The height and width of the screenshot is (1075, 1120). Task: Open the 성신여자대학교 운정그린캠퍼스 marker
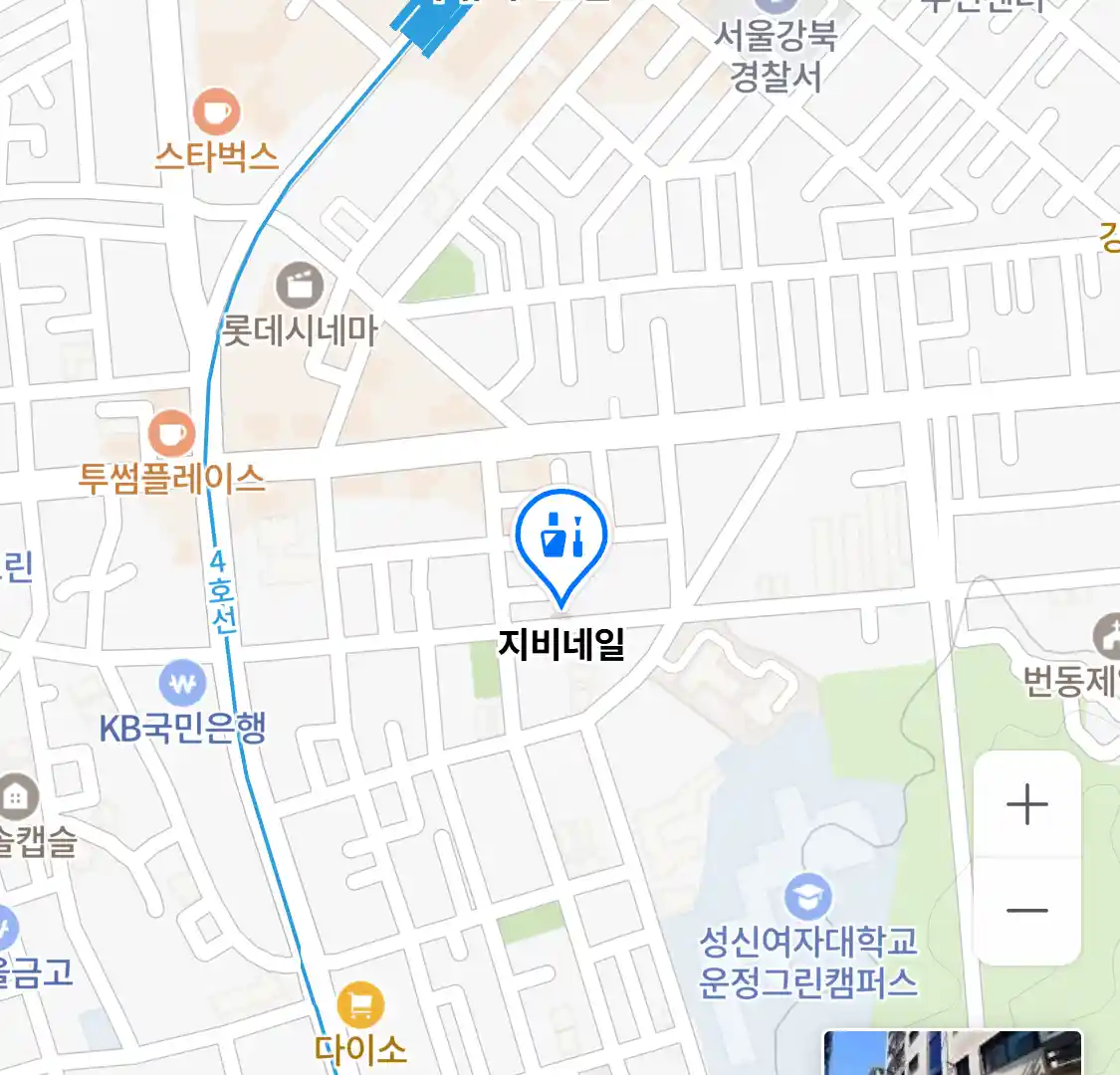pyautogui.click(x=807, y=899)
